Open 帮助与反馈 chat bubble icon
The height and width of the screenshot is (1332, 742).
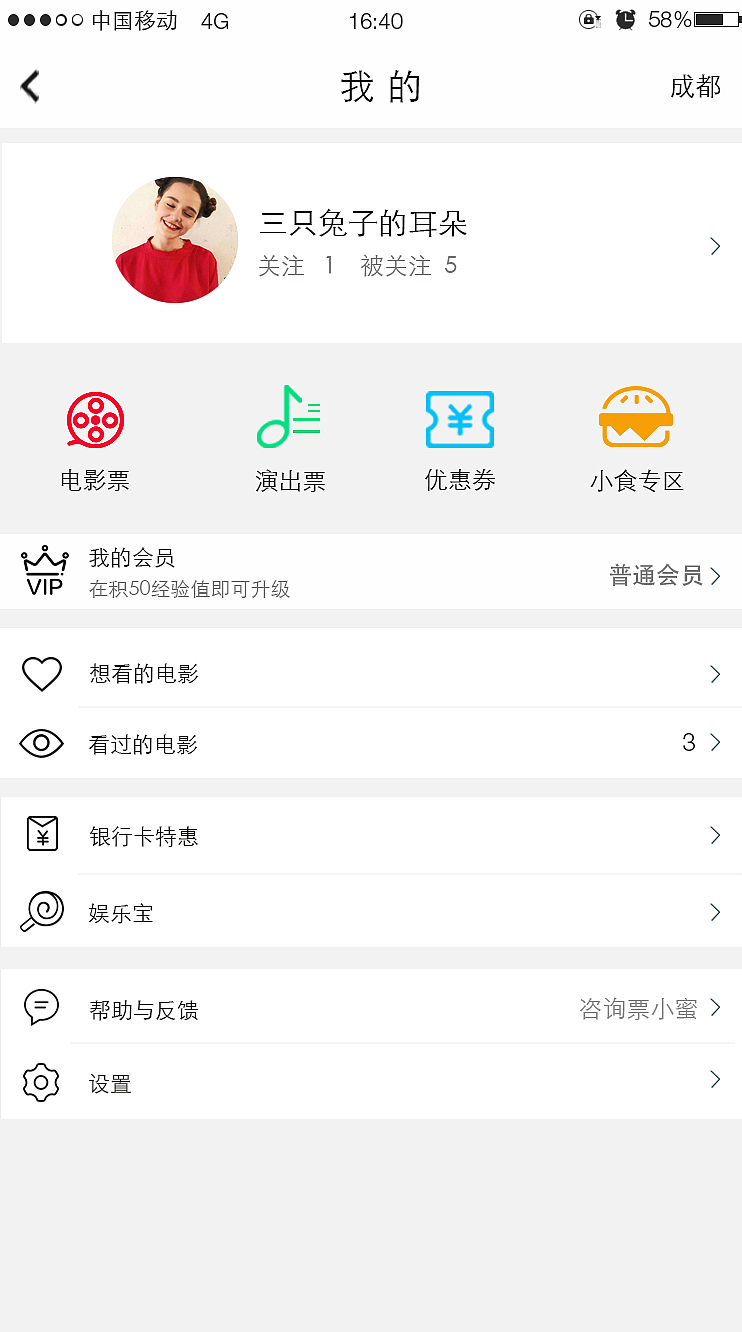(x=41, y=1008)
